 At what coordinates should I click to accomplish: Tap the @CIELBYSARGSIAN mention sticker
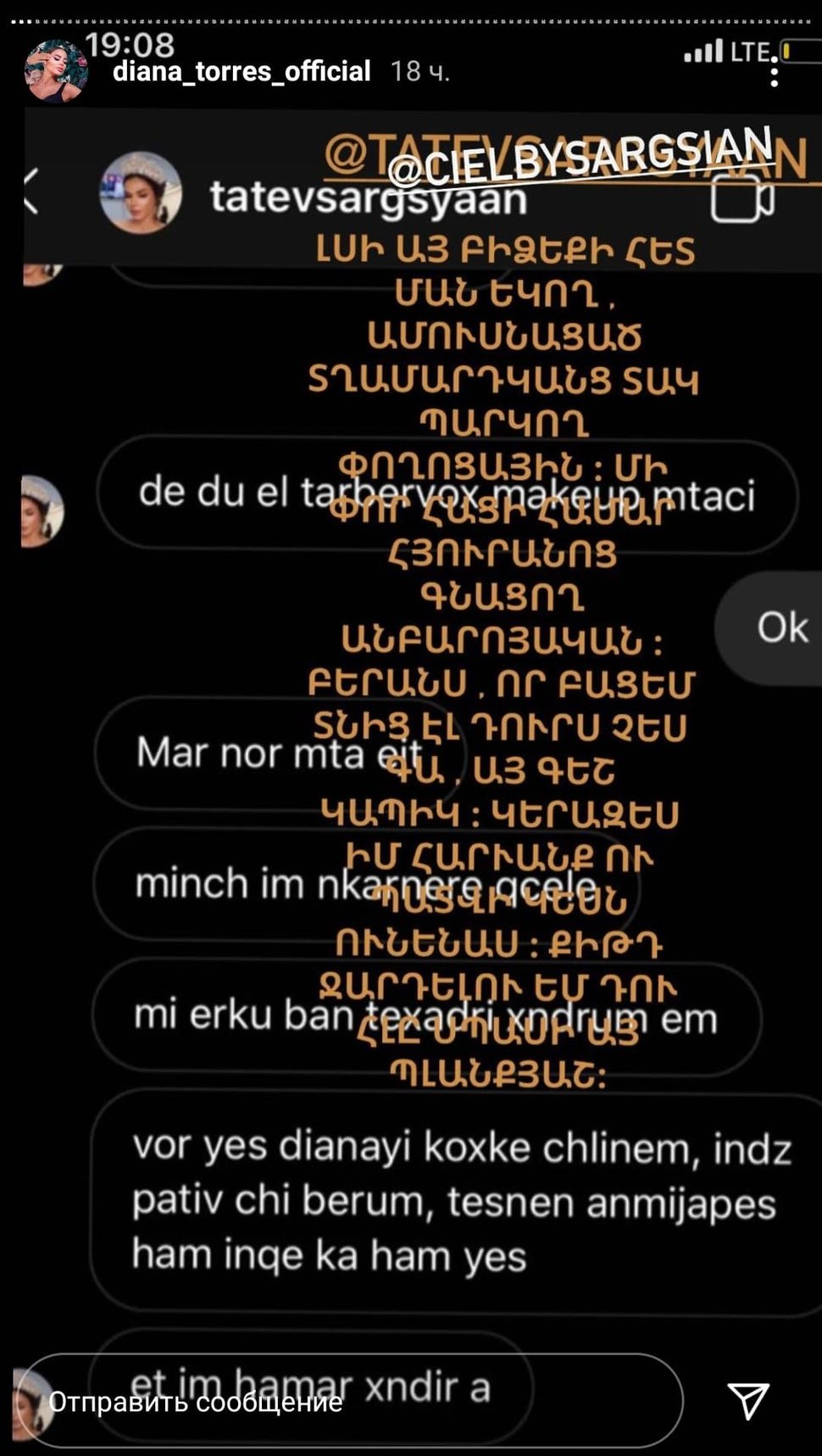581,157
